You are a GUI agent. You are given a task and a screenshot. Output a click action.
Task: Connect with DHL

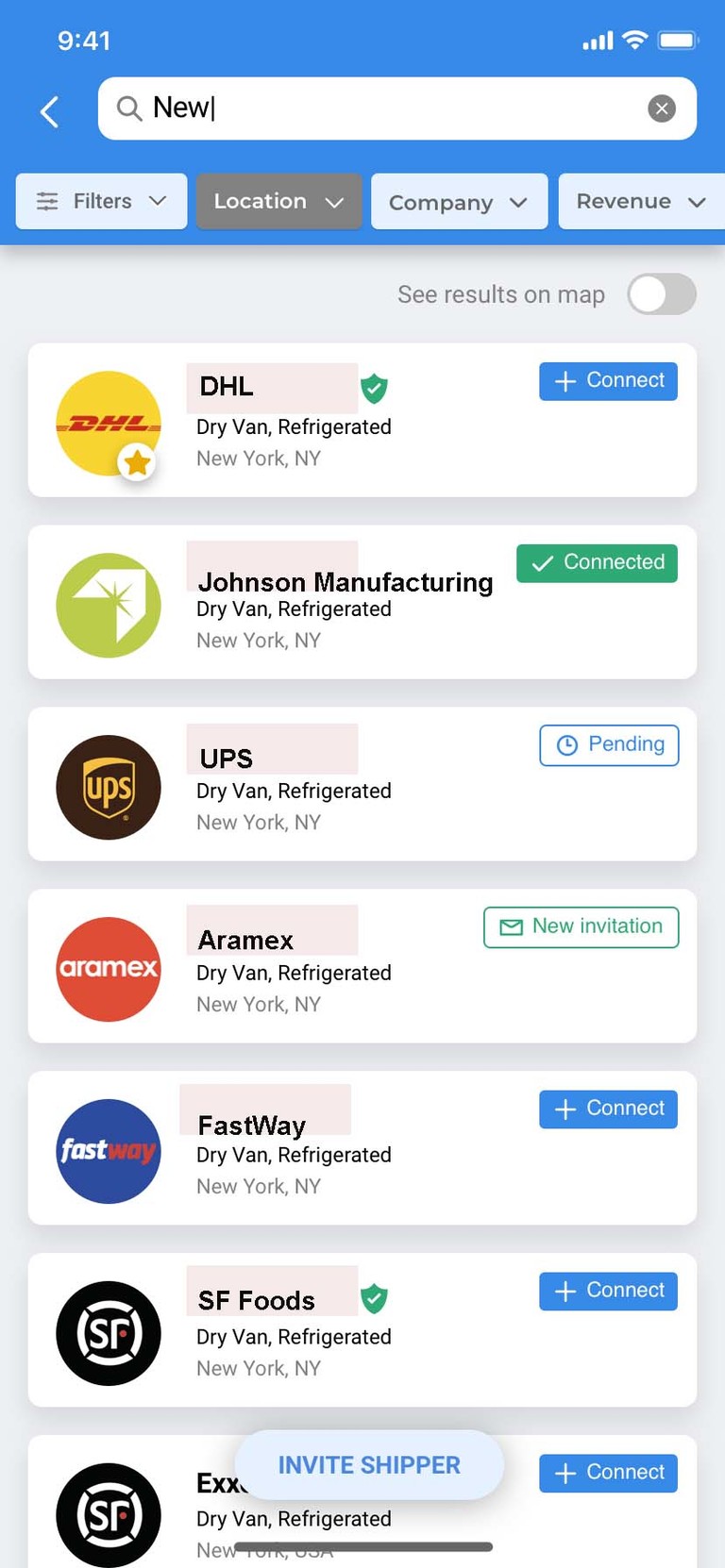tap(608, 381)
